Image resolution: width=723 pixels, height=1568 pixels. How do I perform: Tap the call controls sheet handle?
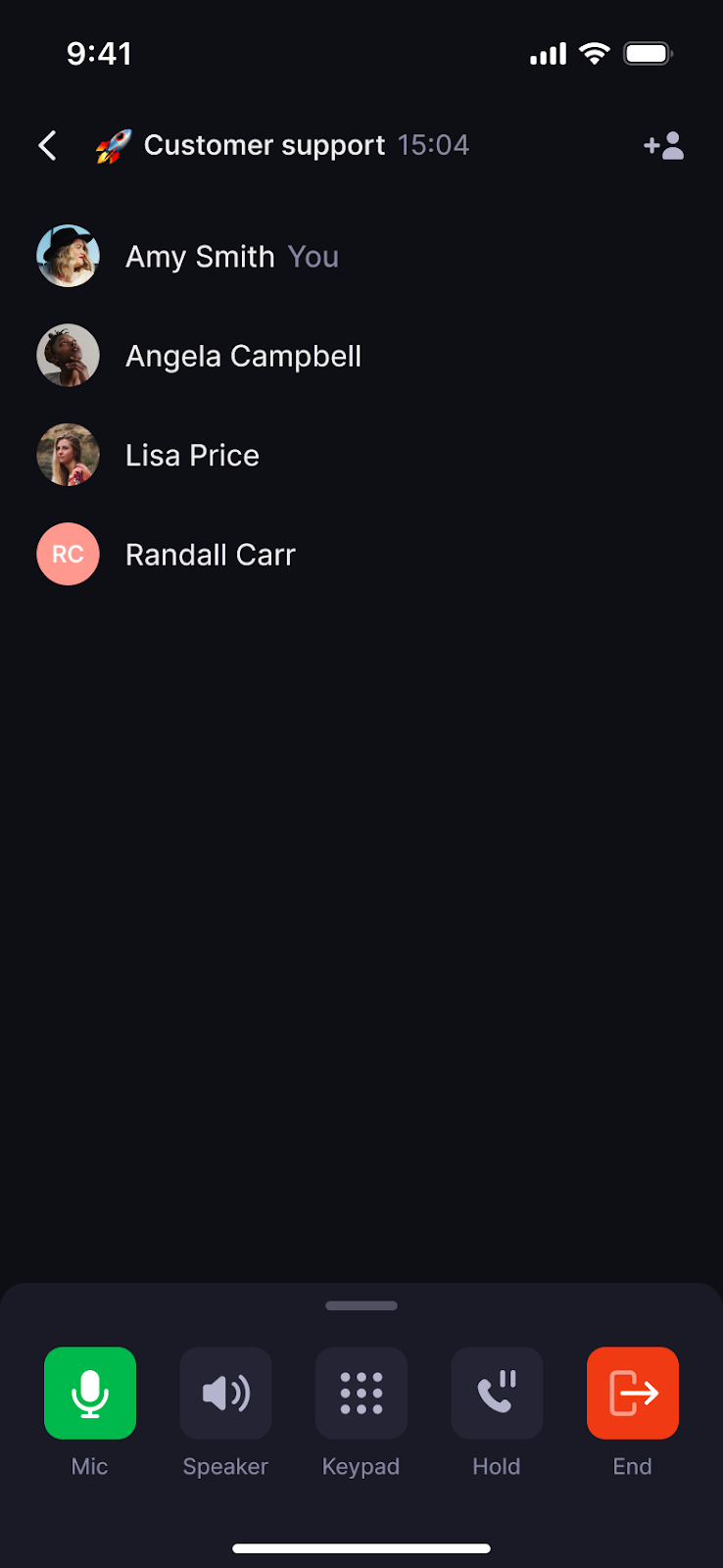[361, 1305]
